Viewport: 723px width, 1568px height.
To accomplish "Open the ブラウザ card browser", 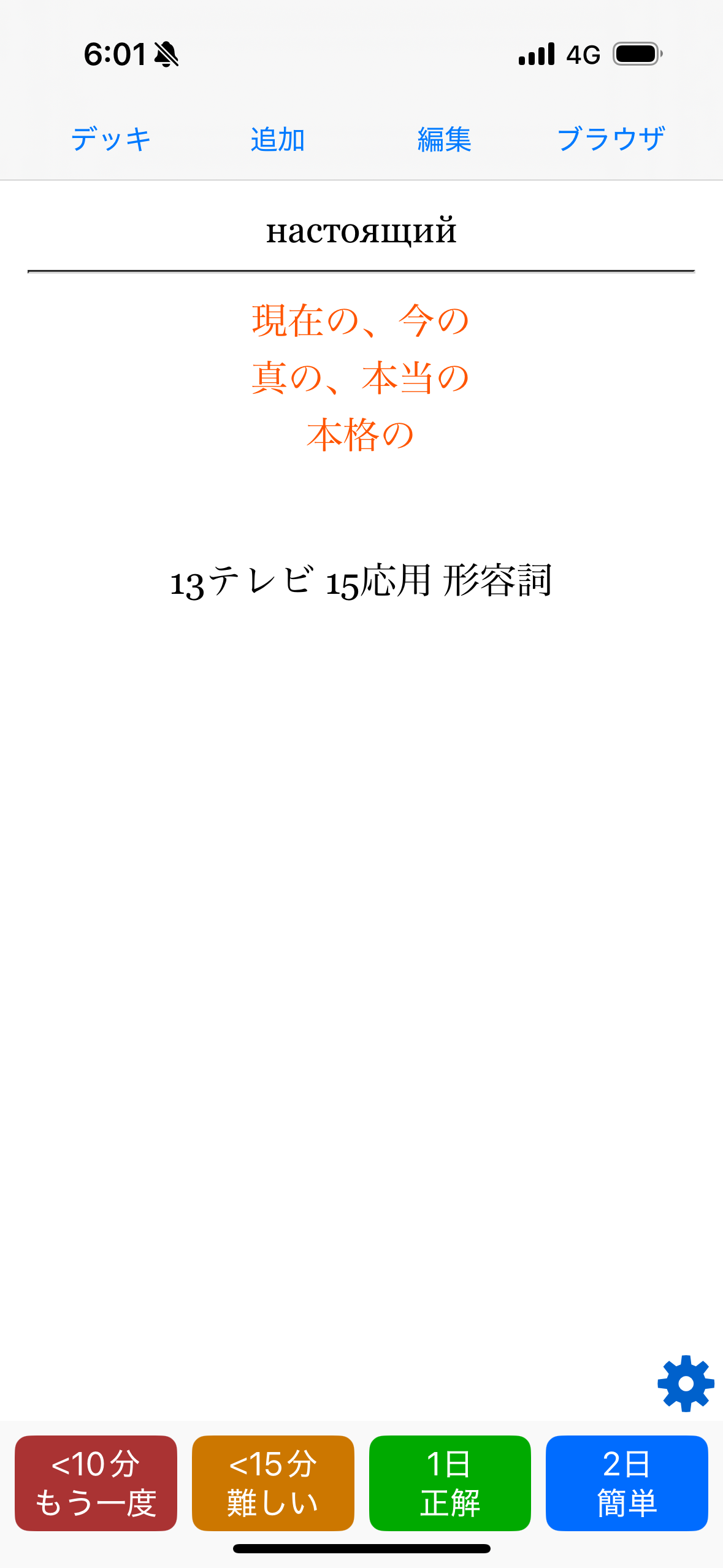I will (611, 139).
